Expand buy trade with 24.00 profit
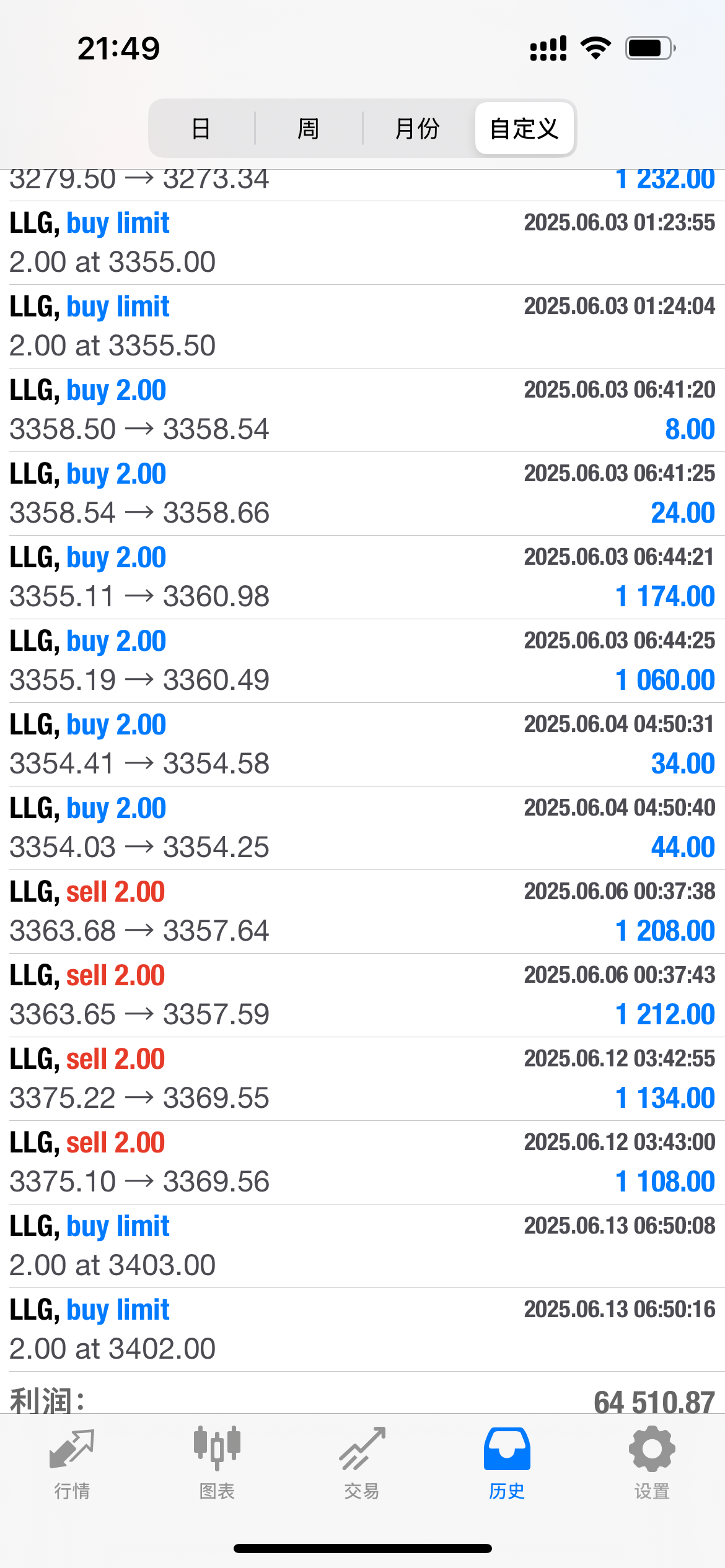 362,494
